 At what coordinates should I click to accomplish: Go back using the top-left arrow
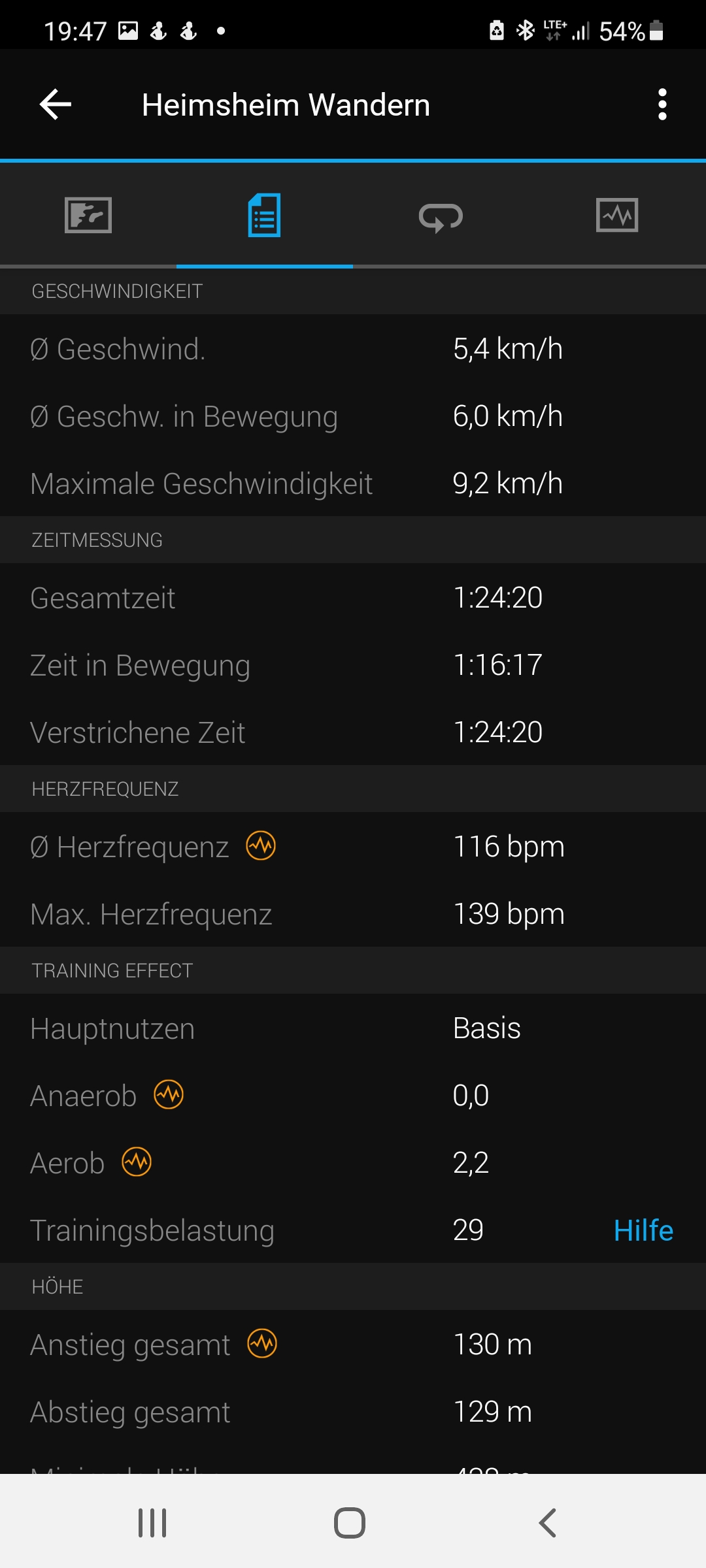click(56, 105)
